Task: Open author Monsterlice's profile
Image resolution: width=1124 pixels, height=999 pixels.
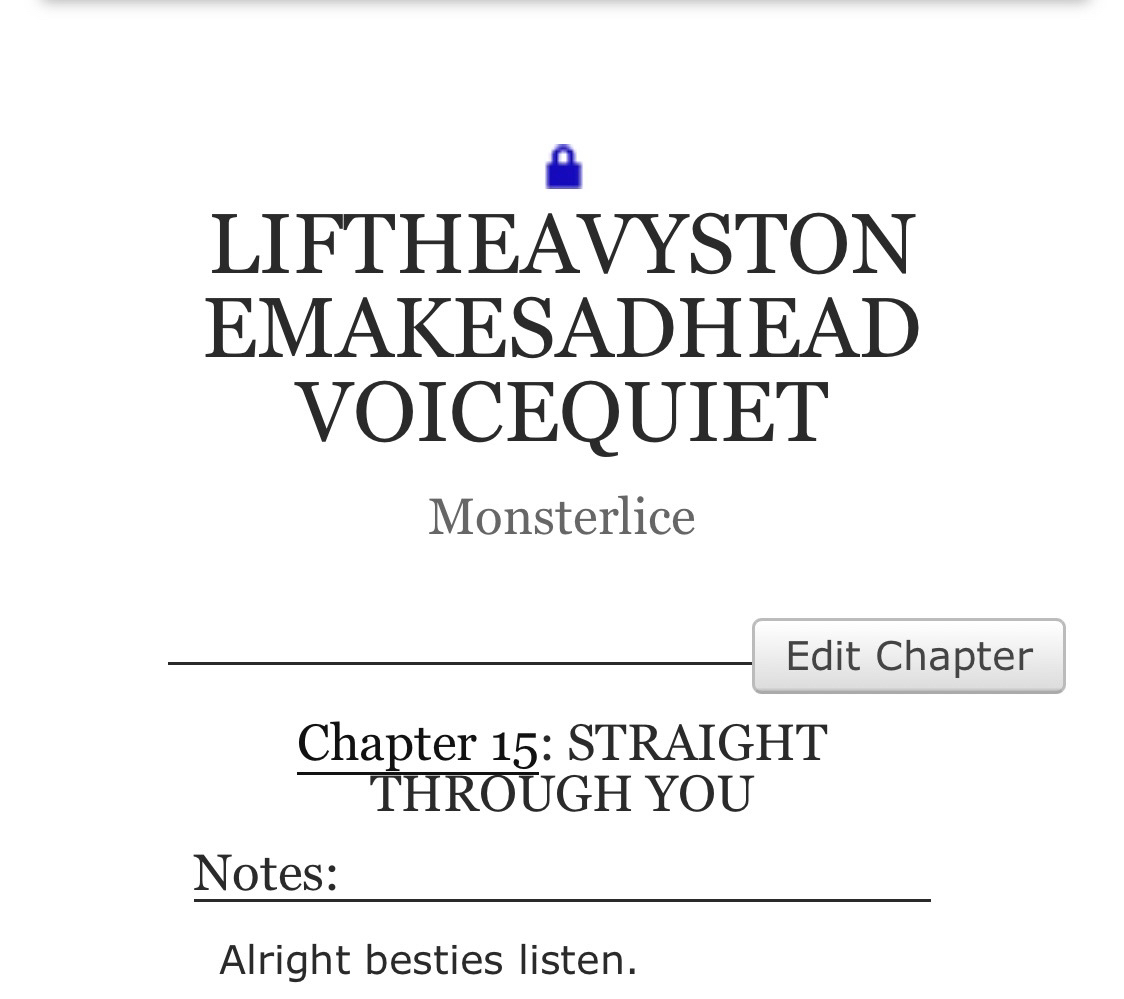Action: [x=561, y=517]
